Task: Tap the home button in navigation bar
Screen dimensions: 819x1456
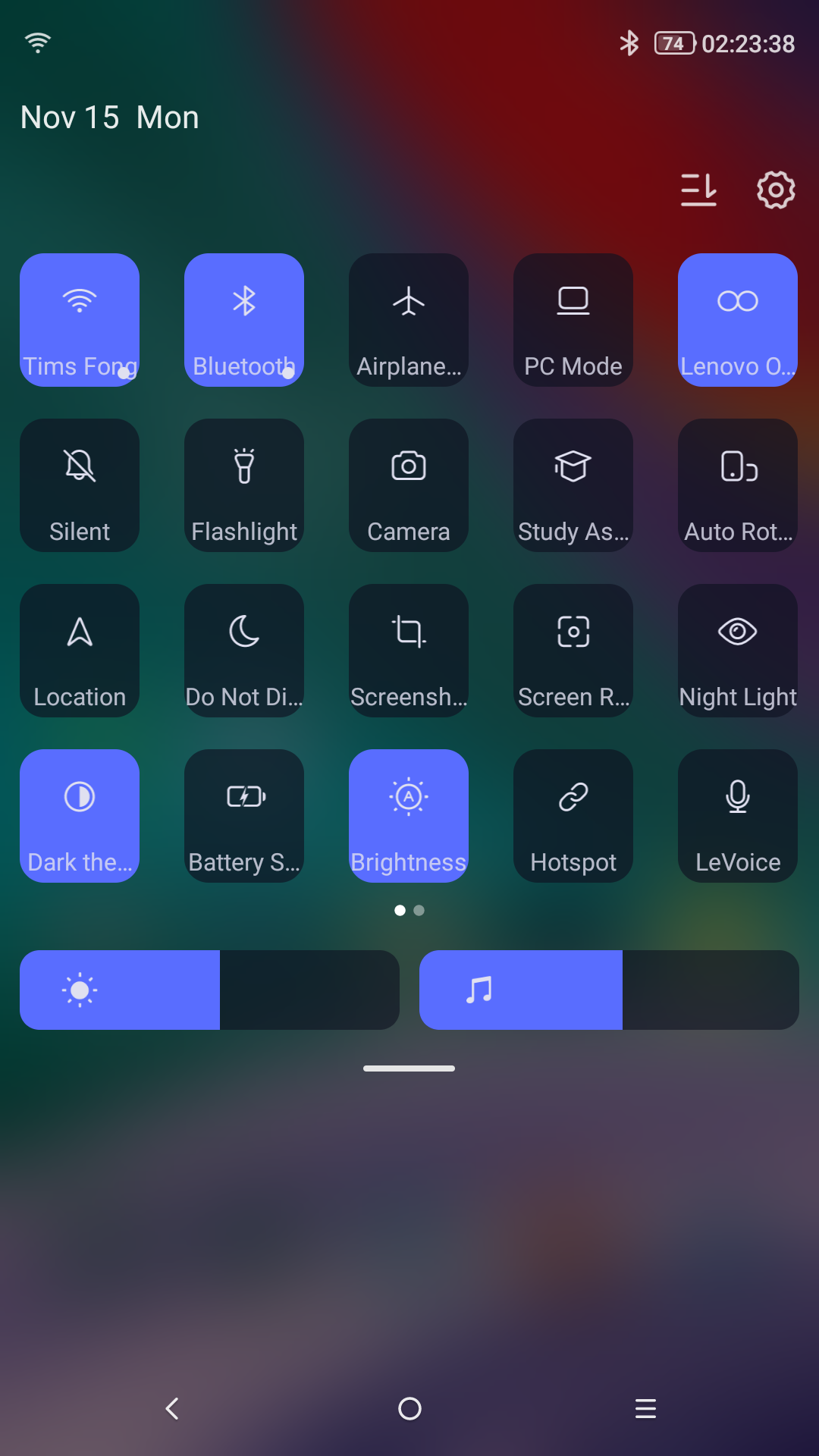Action: (409, 1408)
